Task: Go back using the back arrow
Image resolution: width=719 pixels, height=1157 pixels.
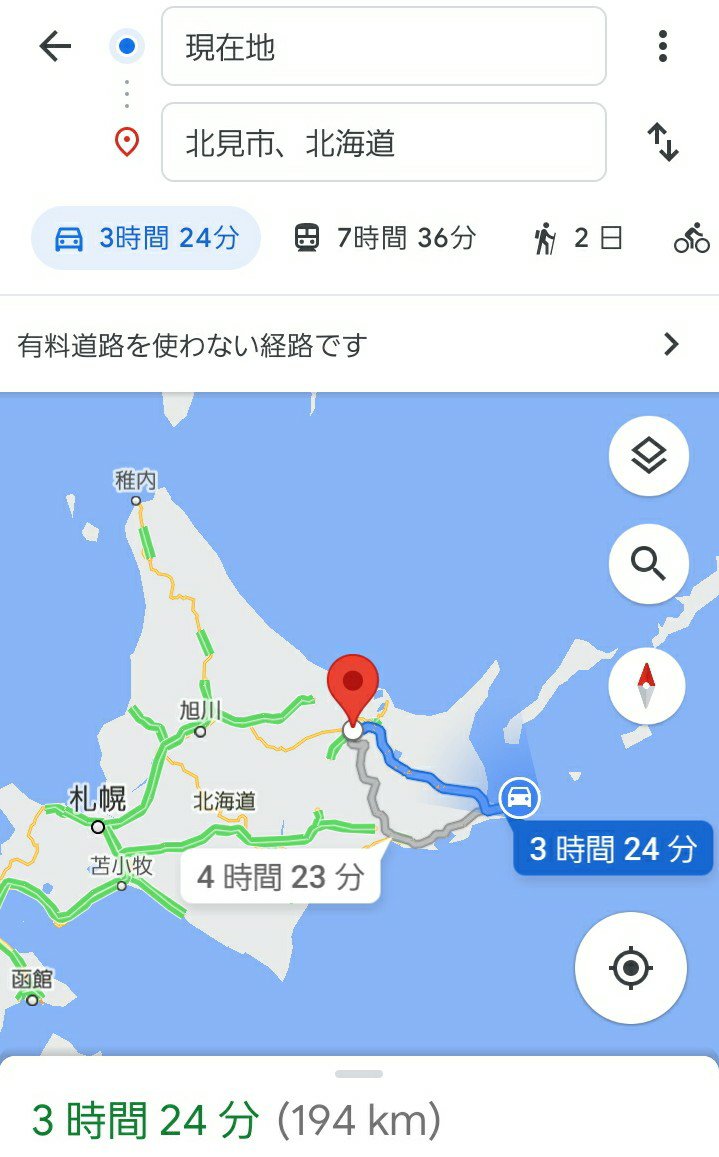Action: (55, 47)
